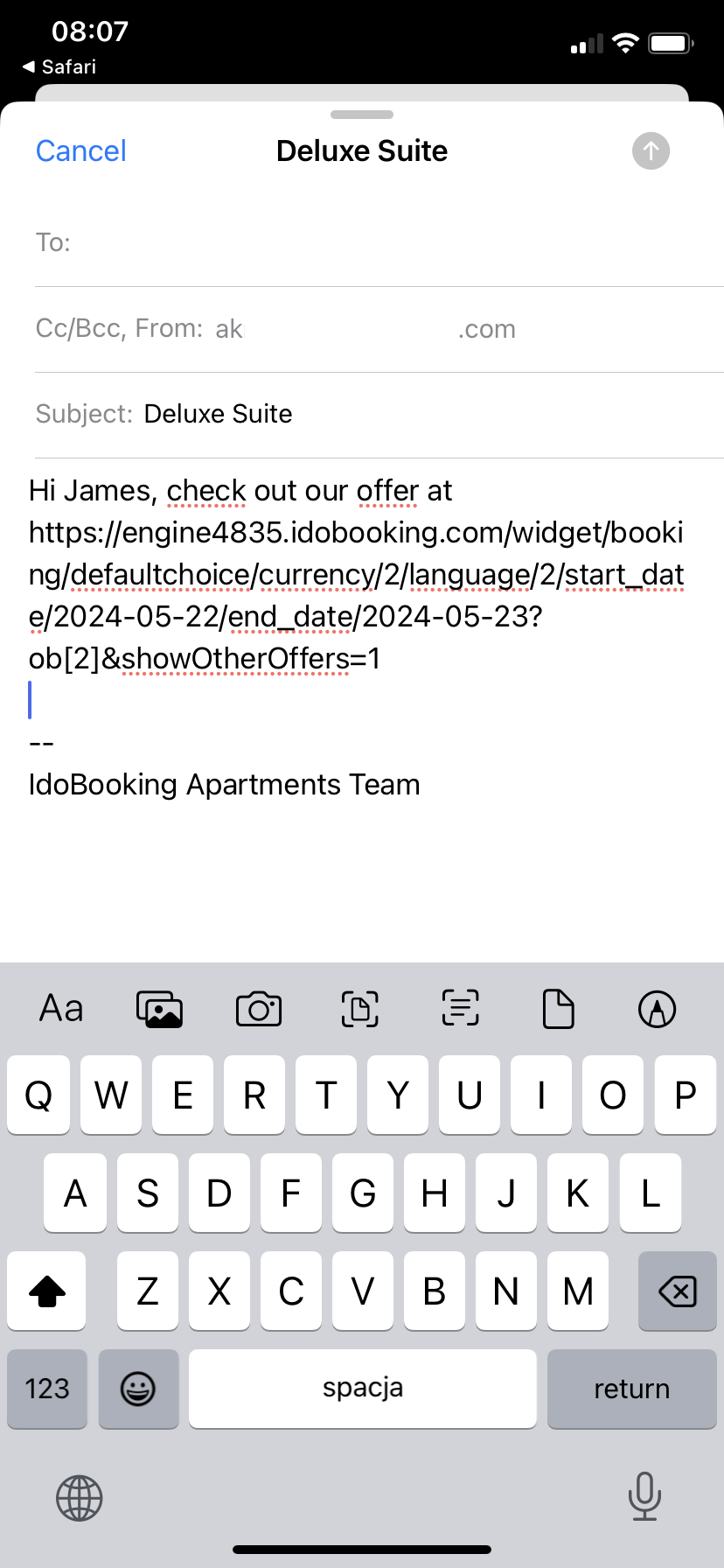Open the markup drawing tool

tap(658, 1009)
